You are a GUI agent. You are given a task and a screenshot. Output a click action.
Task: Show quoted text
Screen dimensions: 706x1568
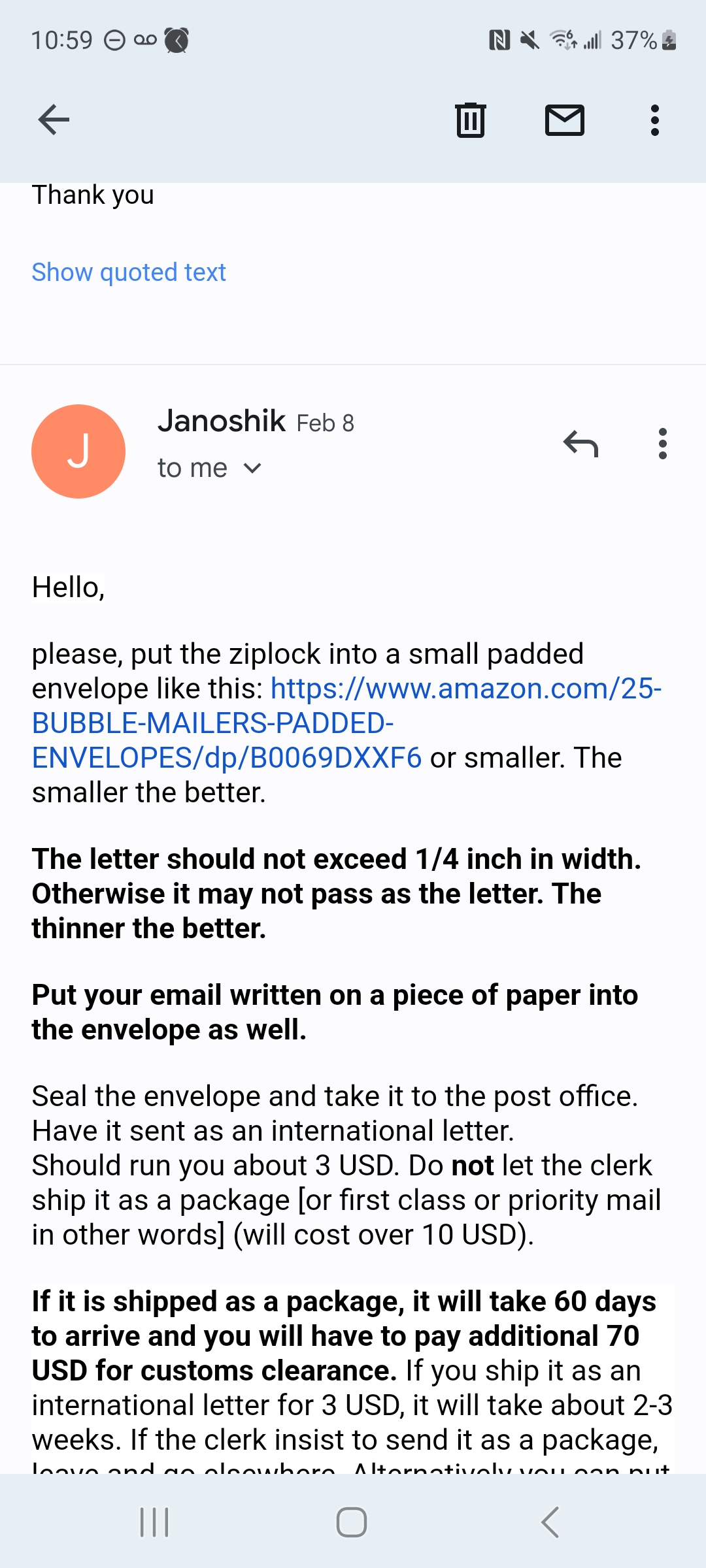pos(129,272)
